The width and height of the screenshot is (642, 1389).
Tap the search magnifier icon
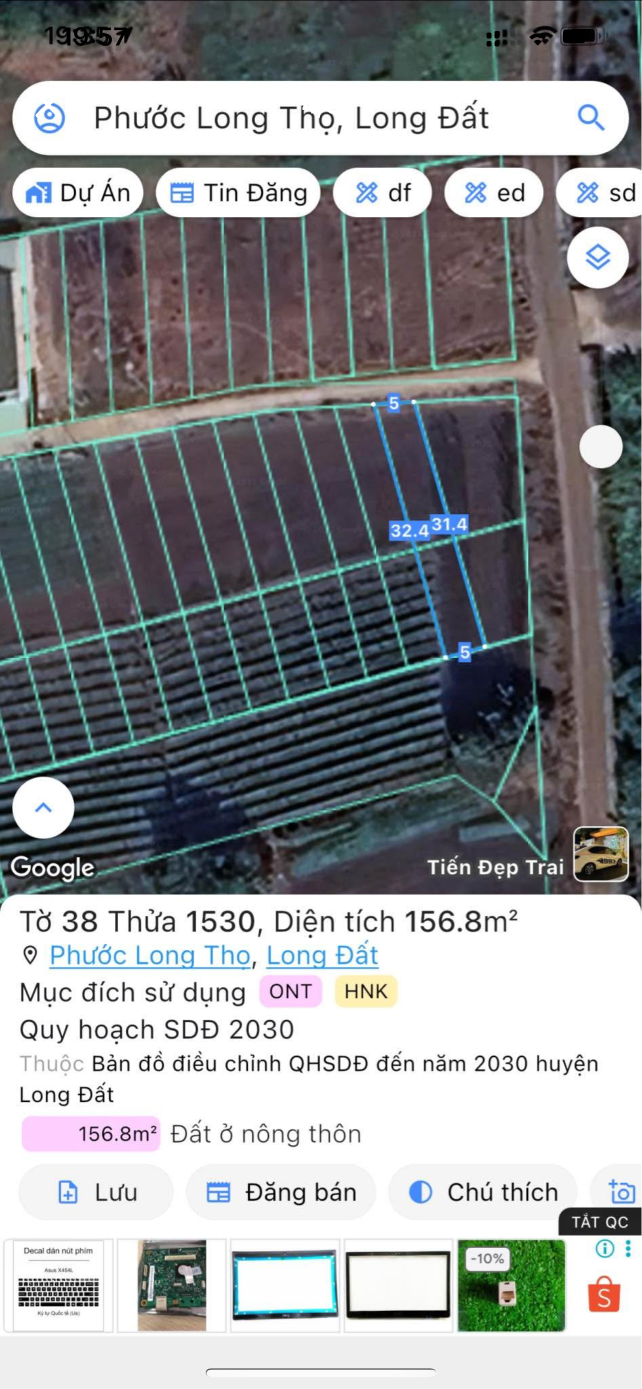tap(591, 118)
